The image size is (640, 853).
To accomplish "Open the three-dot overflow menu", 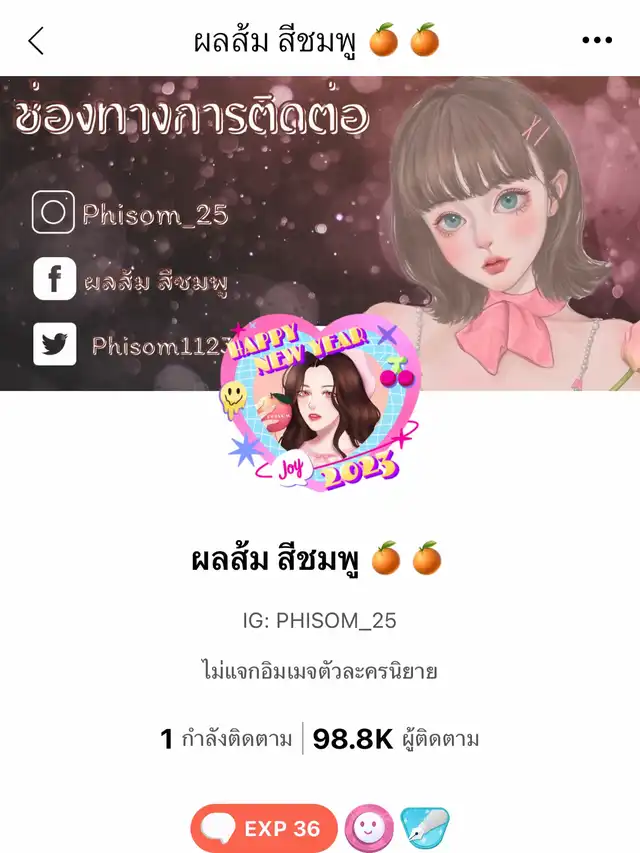I will pyautogui.click(x=596, y=40).
